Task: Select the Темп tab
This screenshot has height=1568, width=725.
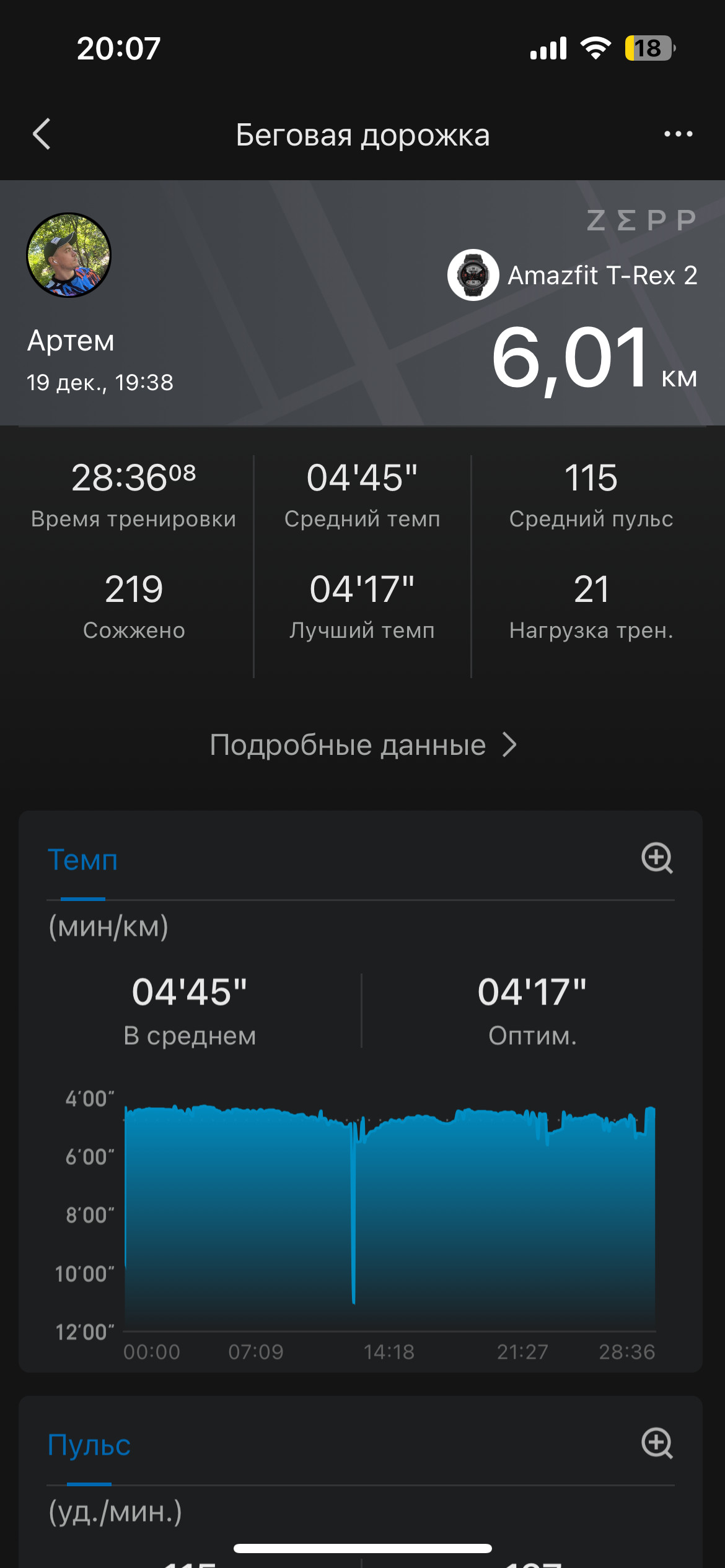Action: pyautogui.click(x=82, y=860)
